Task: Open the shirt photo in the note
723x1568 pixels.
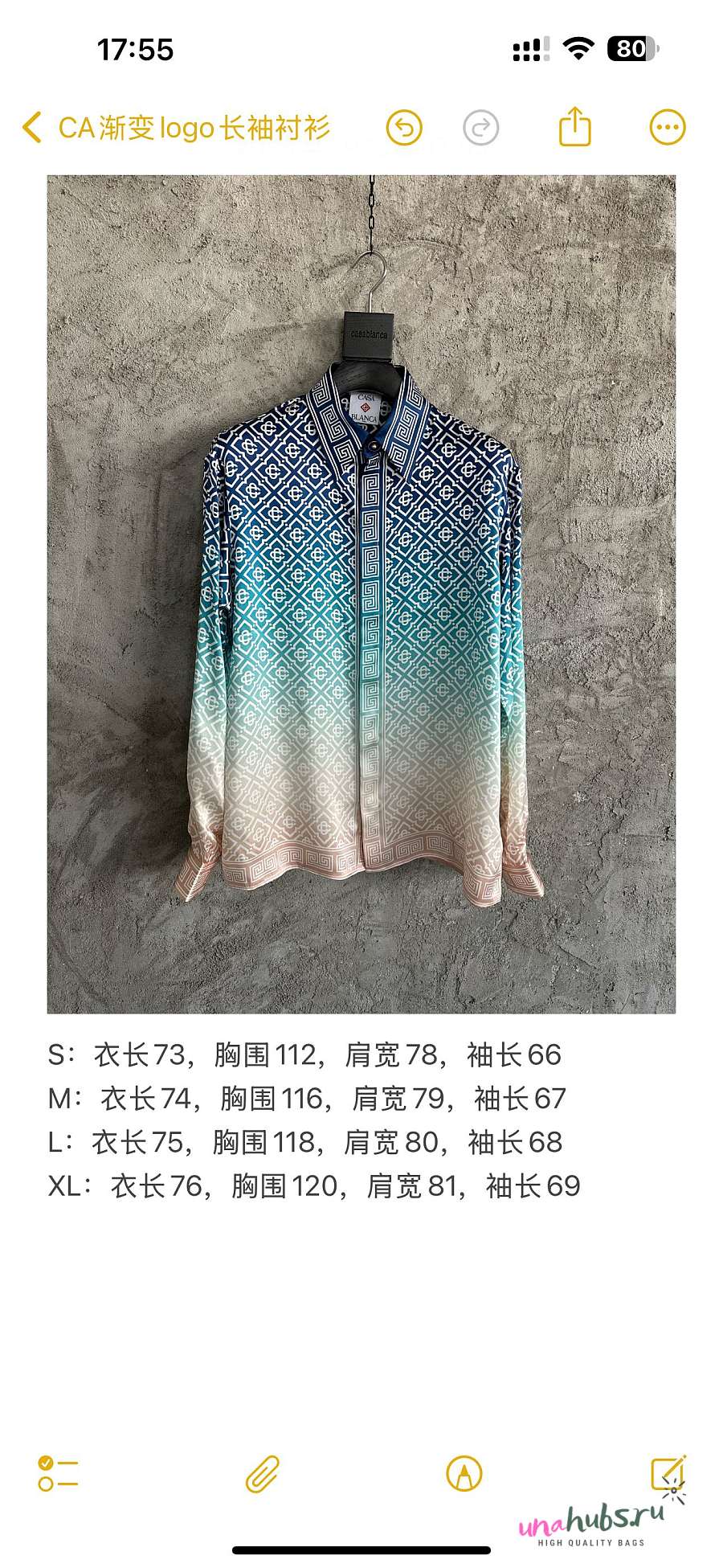Action: click(x=361, y=594)
